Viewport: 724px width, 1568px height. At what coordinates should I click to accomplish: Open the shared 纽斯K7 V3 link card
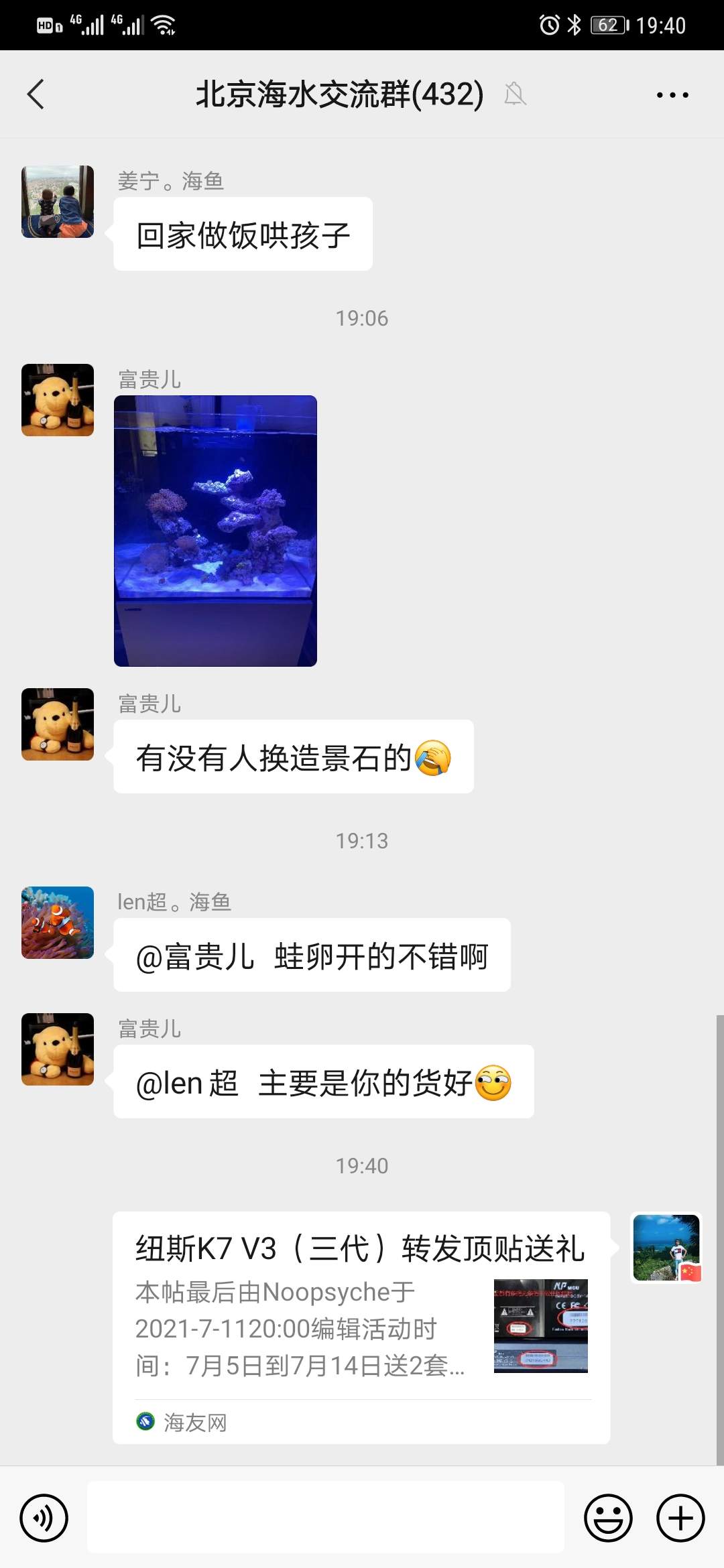[x=361, y=1327]
